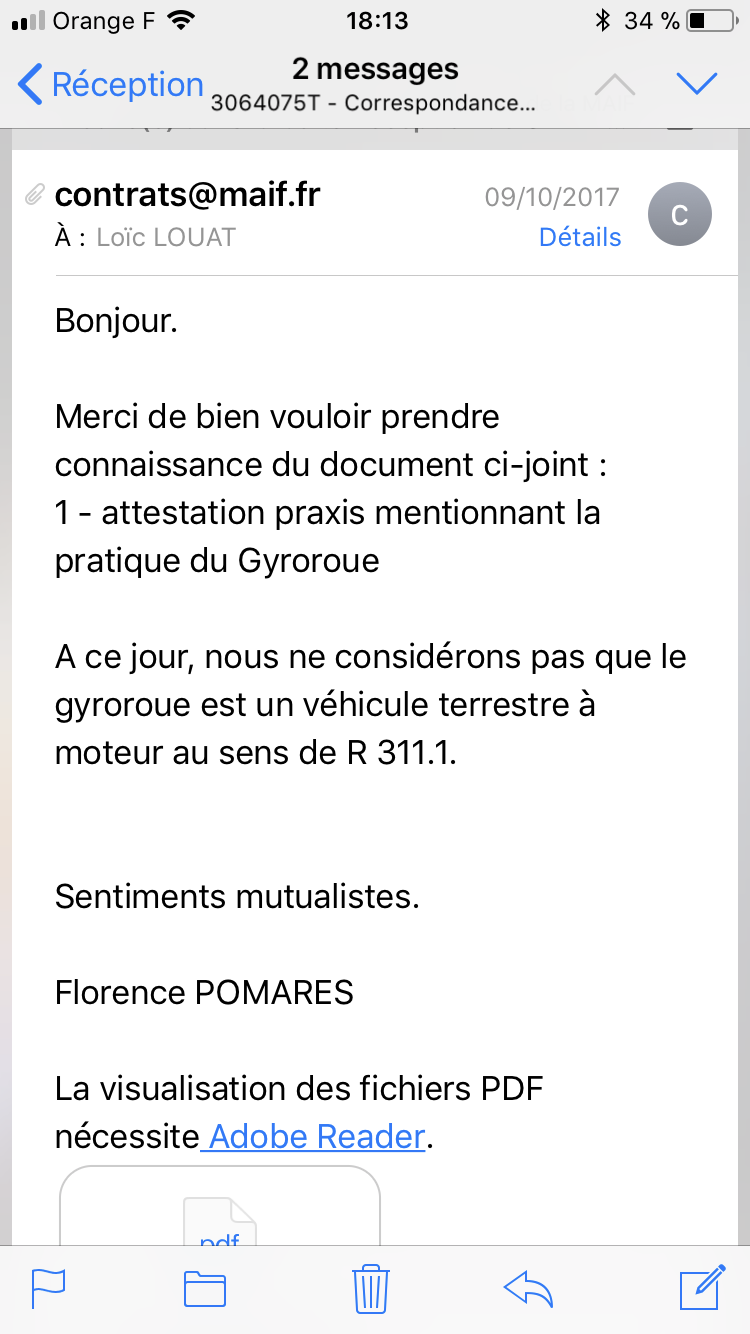Image resolution: width=750 pixels, height=1334 pixels.
Task: Tap the sender address contrats@maif.fr
Action: tap(188, 194)
